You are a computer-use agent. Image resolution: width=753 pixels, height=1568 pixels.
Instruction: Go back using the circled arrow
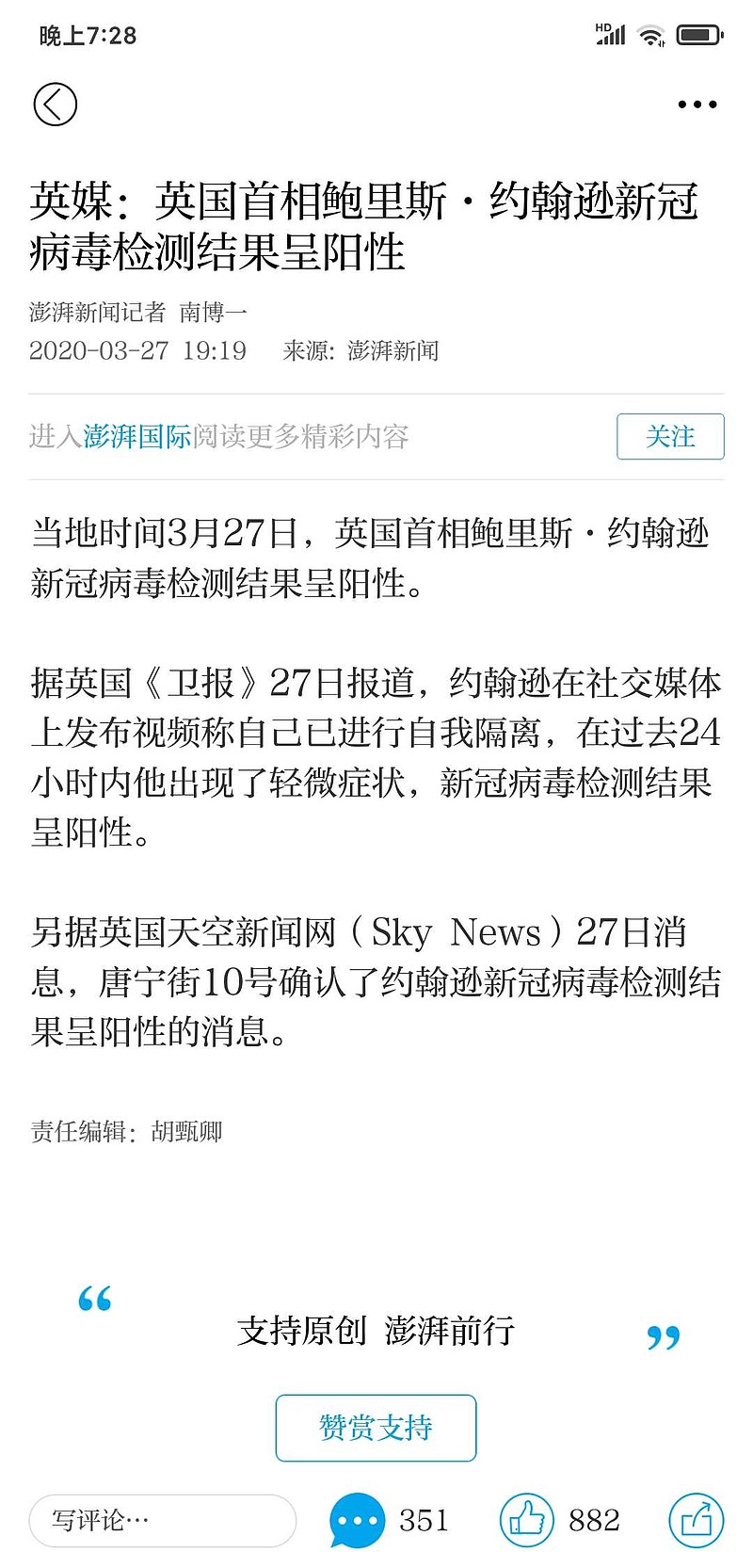(x=55, y=105)
